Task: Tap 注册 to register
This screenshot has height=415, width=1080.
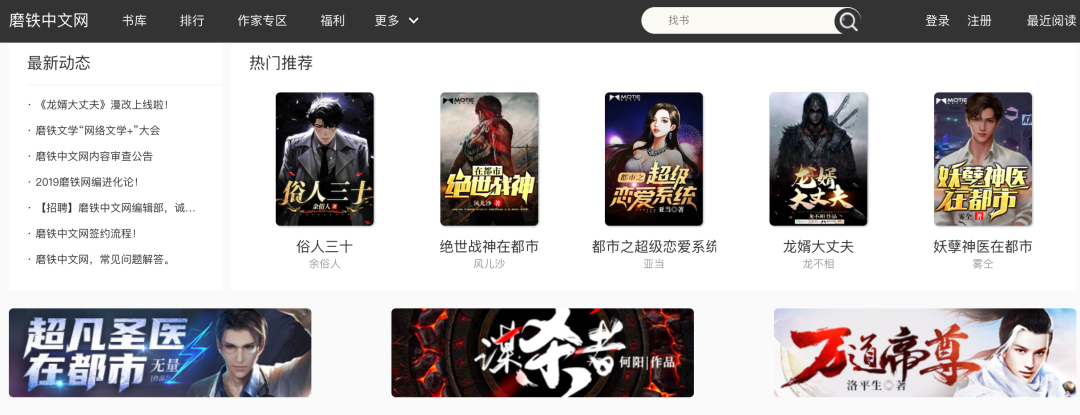Action: tap(979, 20)
